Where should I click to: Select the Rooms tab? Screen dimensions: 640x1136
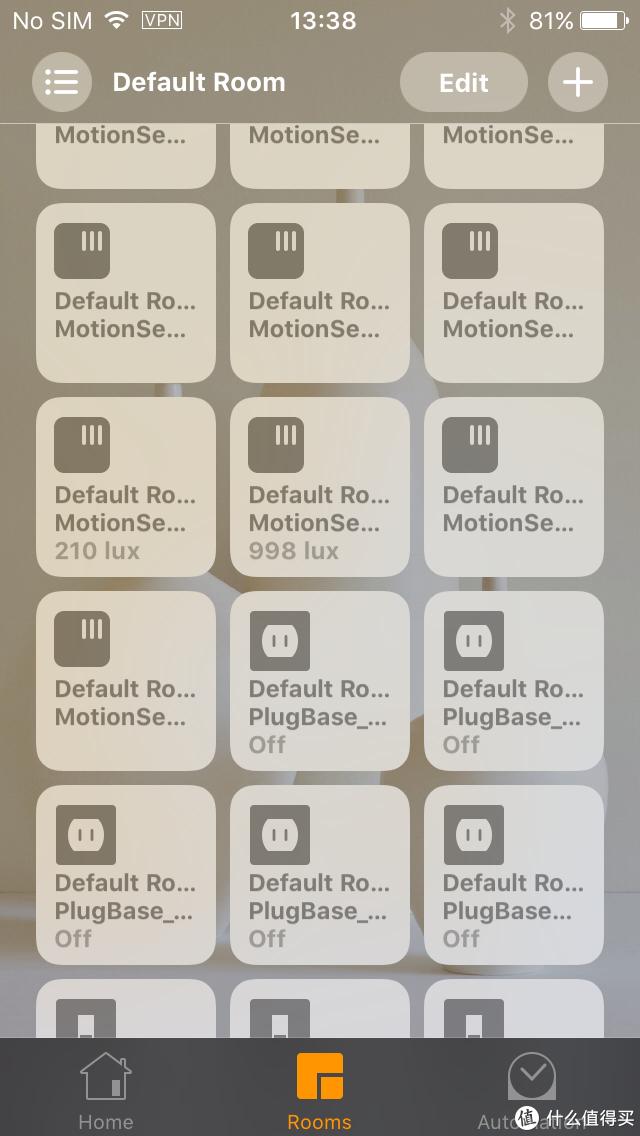319,1092
